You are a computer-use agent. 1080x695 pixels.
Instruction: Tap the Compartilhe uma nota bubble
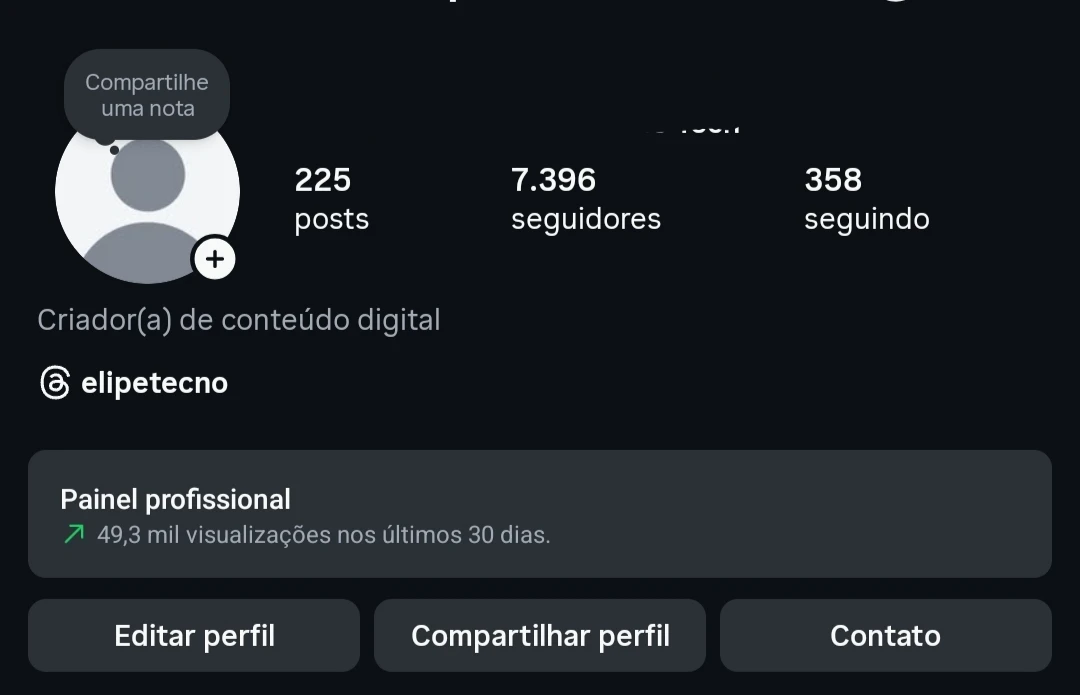pyautogui.click(x=147, y=95)
